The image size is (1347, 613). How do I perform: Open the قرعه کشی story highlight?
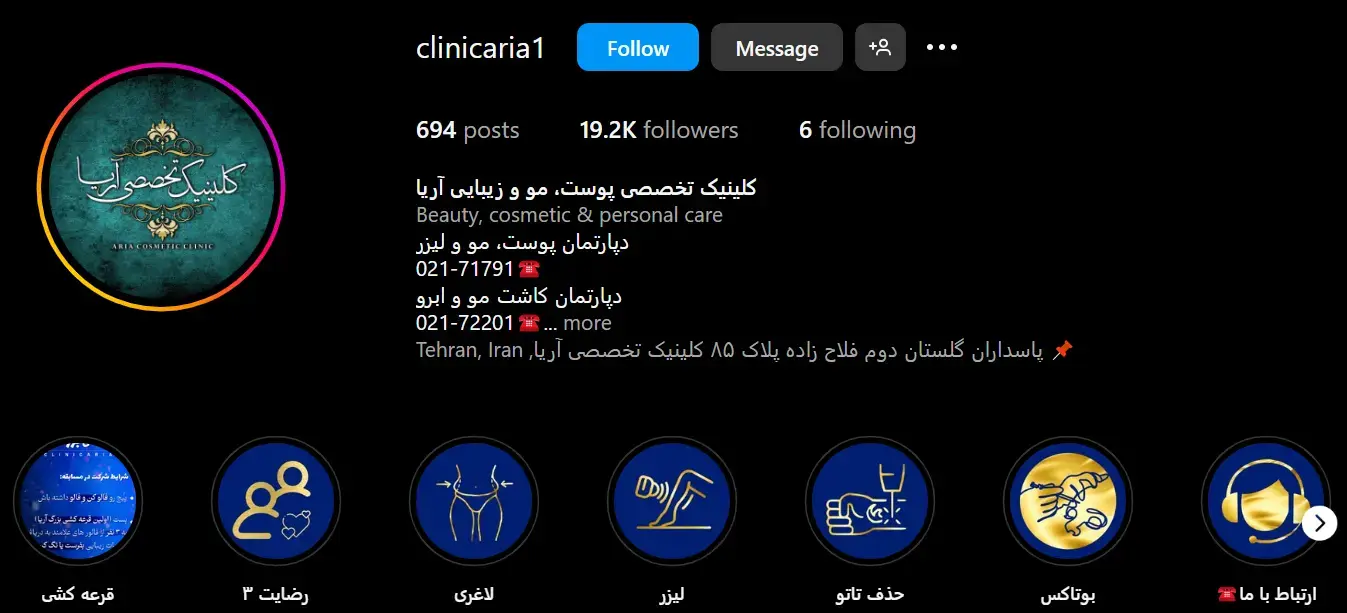point(78,502)
